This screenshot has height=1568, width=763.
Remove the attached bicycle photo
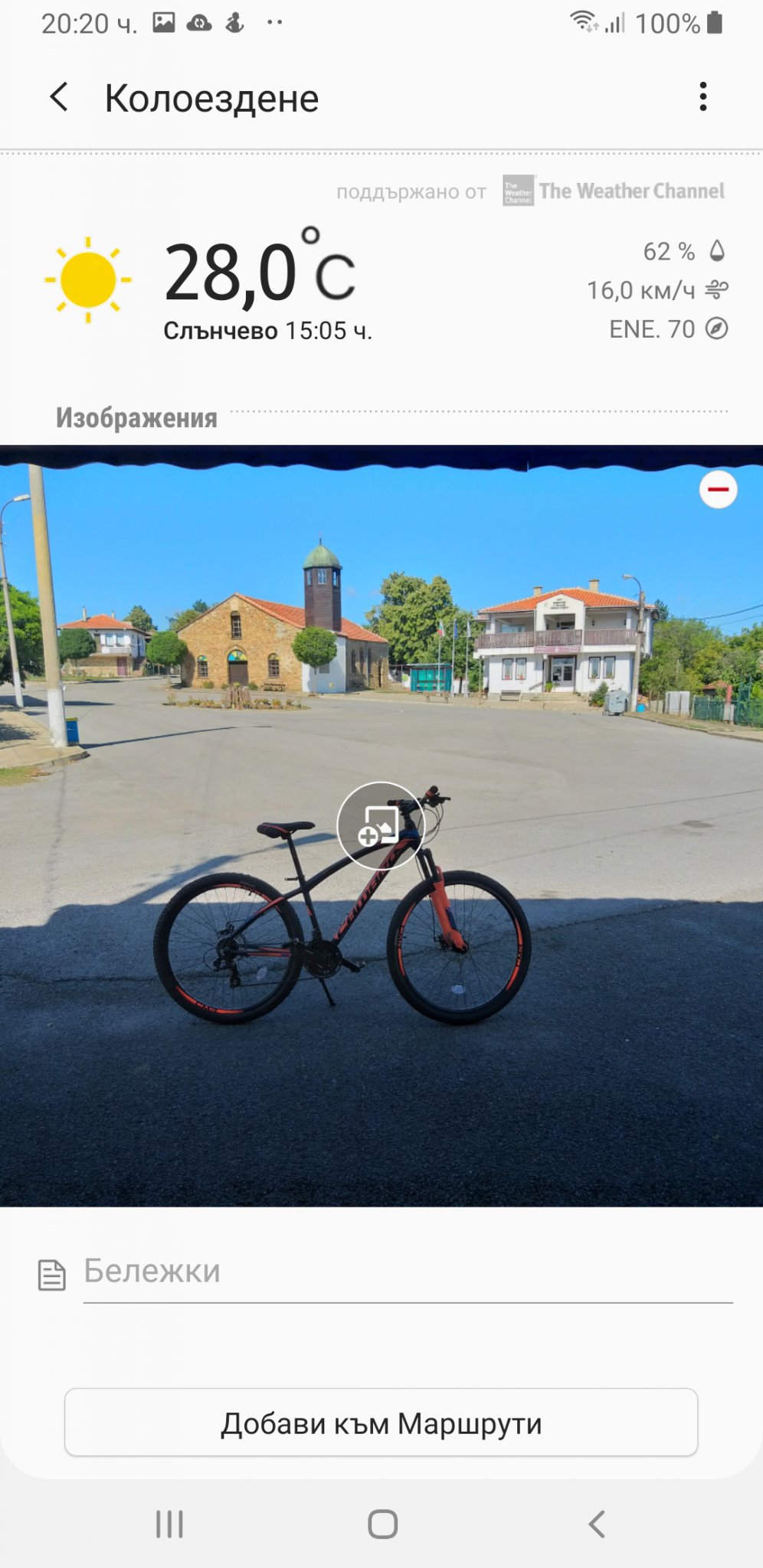718,490
